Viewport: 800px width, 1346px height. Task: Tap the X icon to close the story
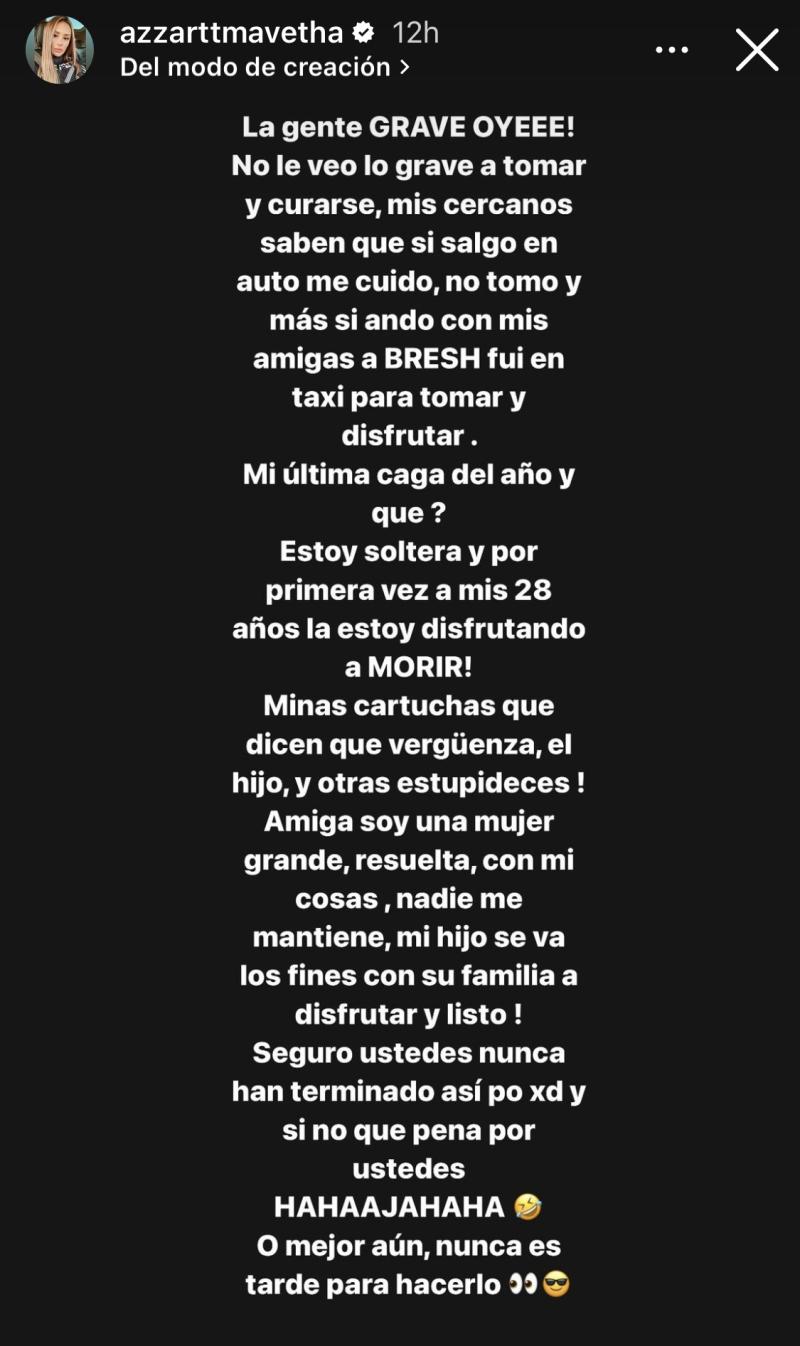pos(757,48)
